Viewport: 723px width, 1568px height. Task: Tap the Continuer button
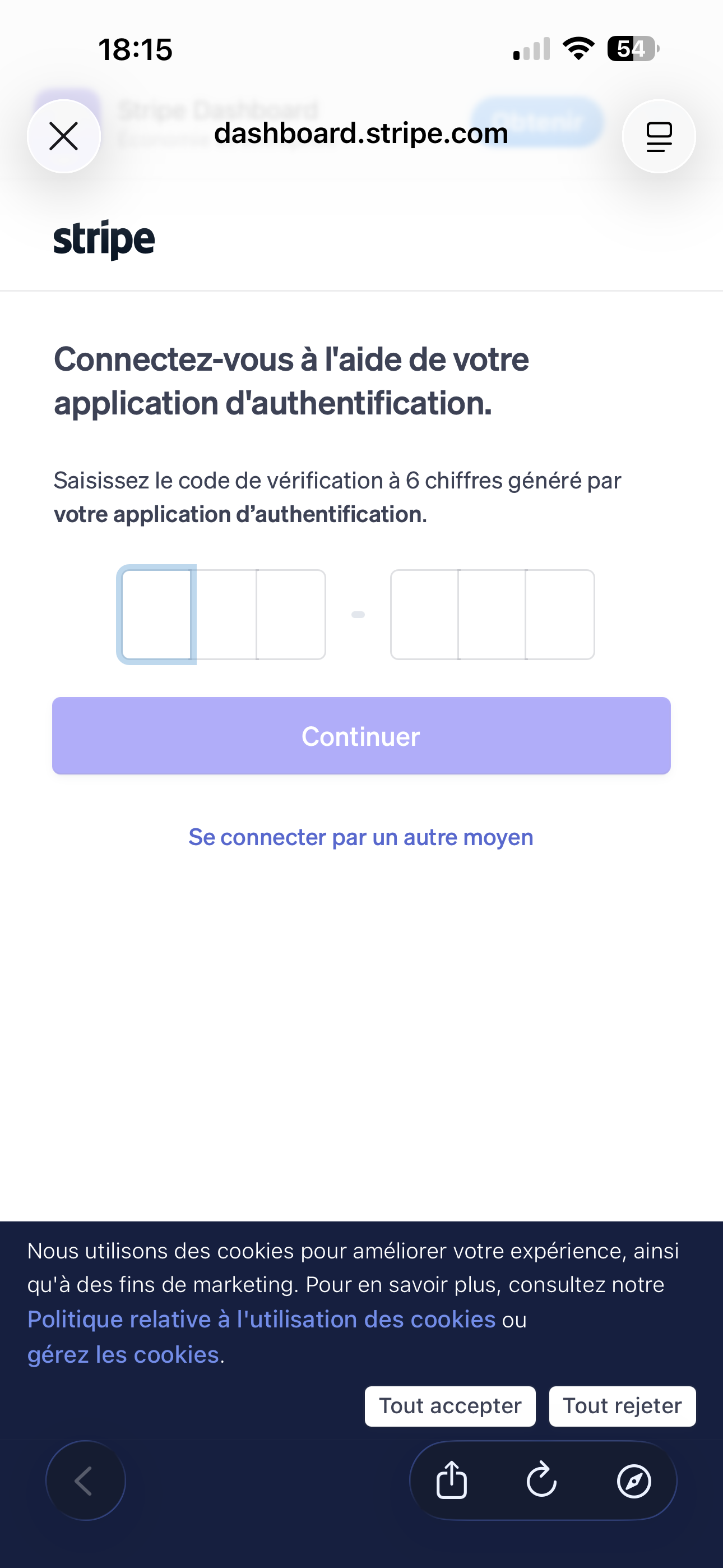[x=361, y=736]
